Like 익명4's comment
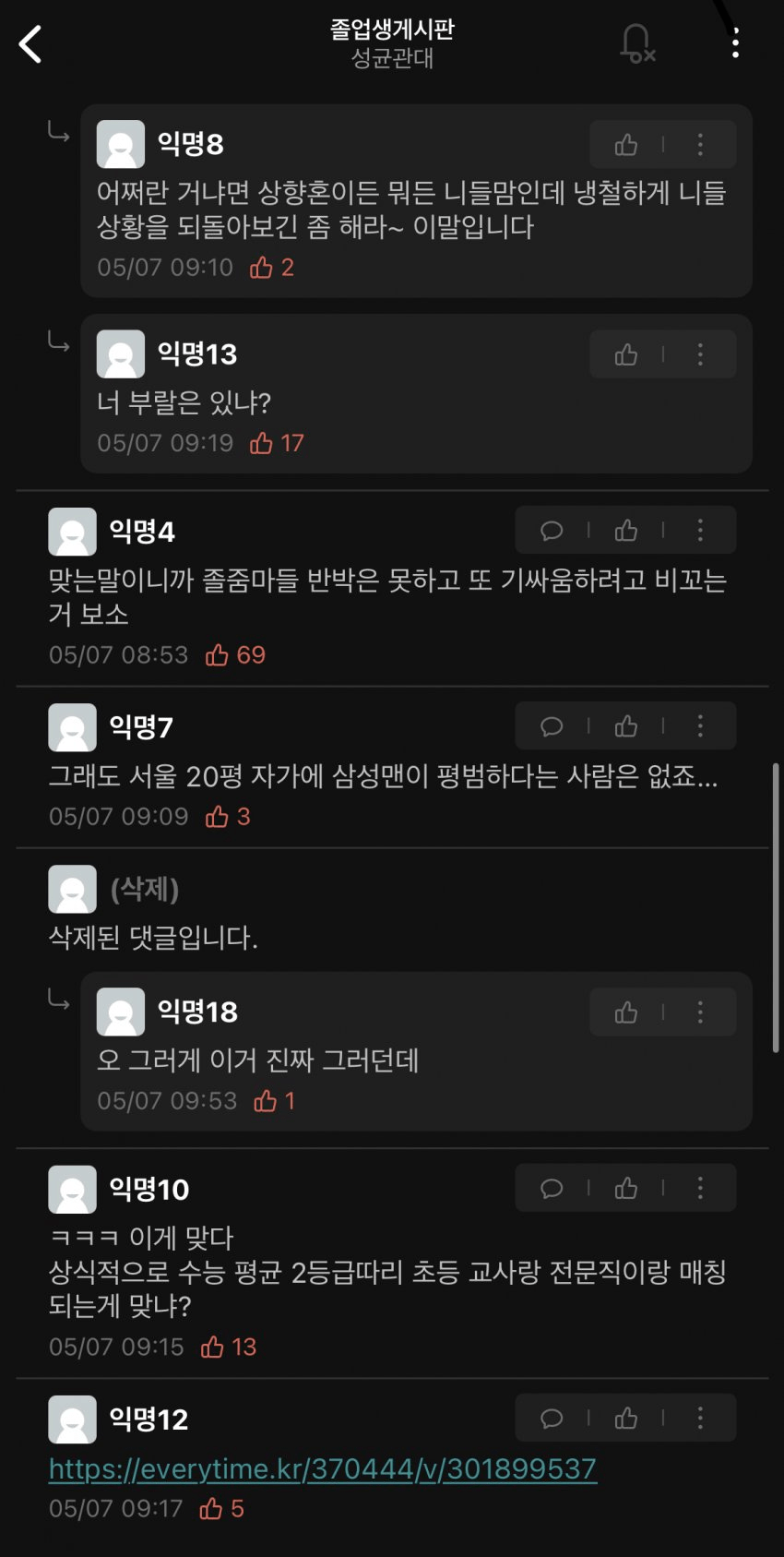 coord(625,531)
